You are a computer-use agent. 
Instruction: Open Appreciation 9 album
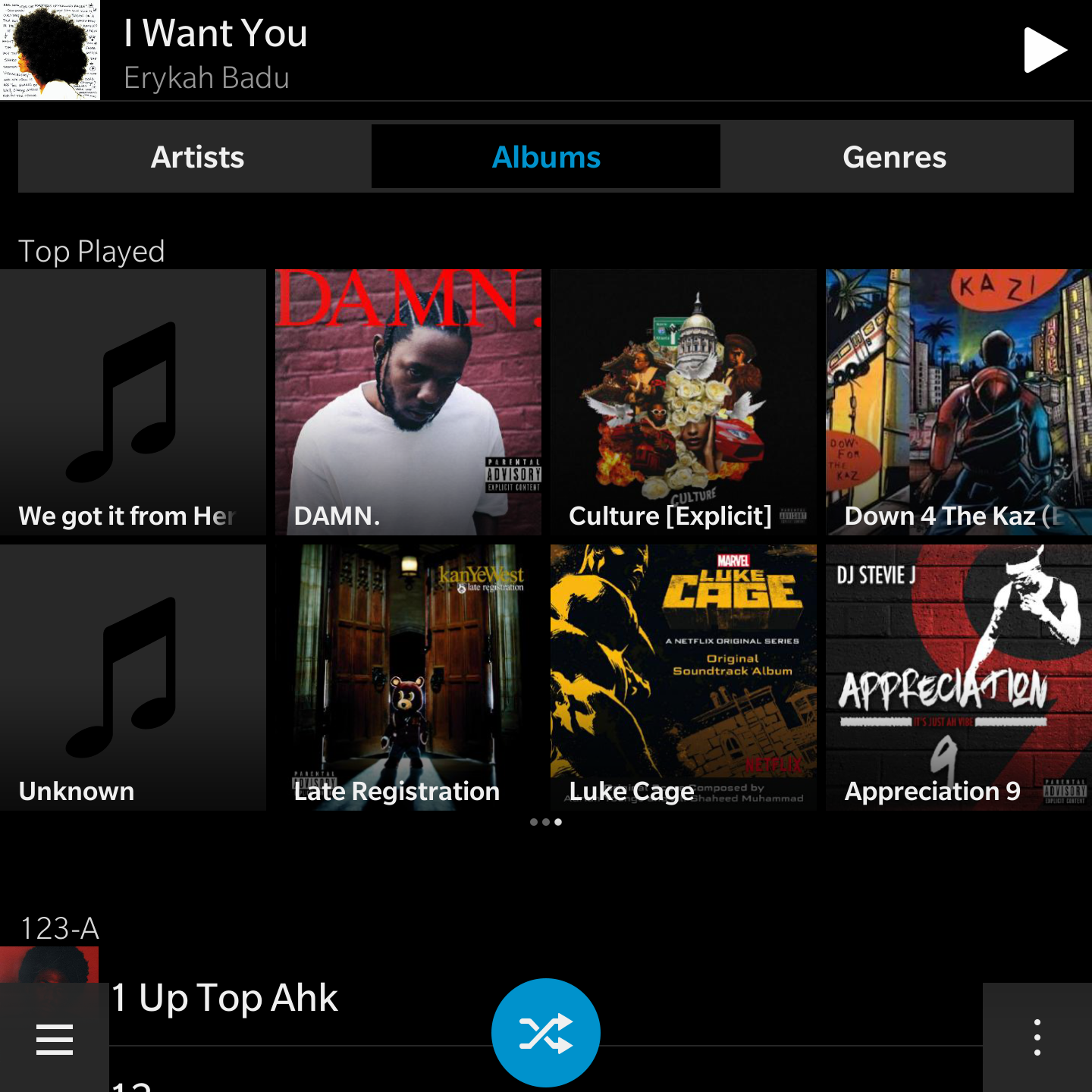[x=959, y=677]
